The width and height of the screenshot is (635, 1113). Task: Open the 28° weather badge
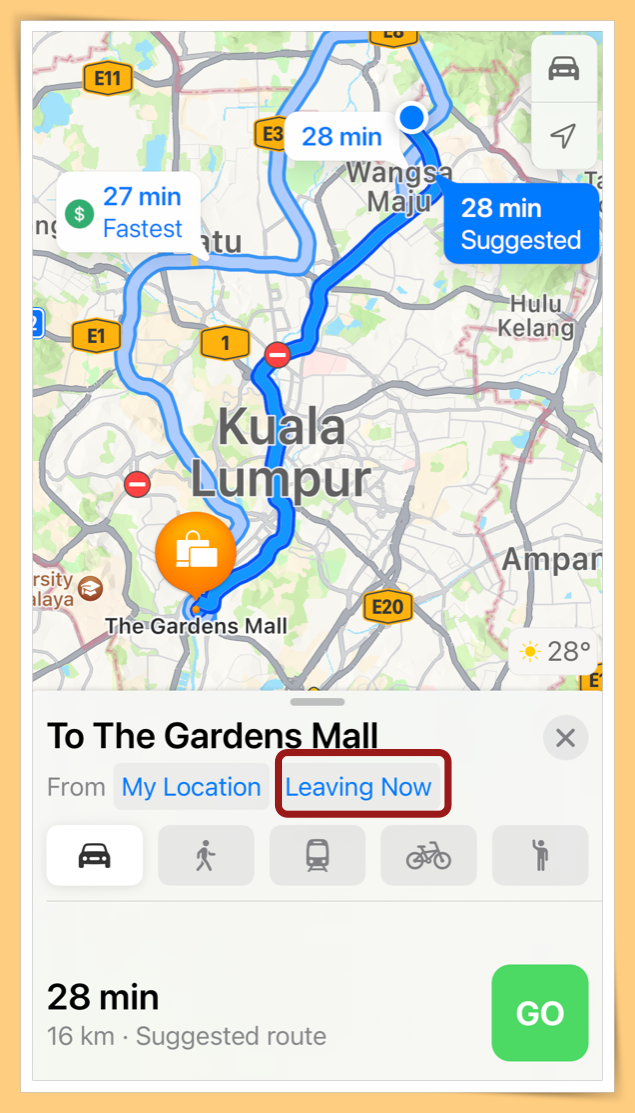tap(554, 652)
